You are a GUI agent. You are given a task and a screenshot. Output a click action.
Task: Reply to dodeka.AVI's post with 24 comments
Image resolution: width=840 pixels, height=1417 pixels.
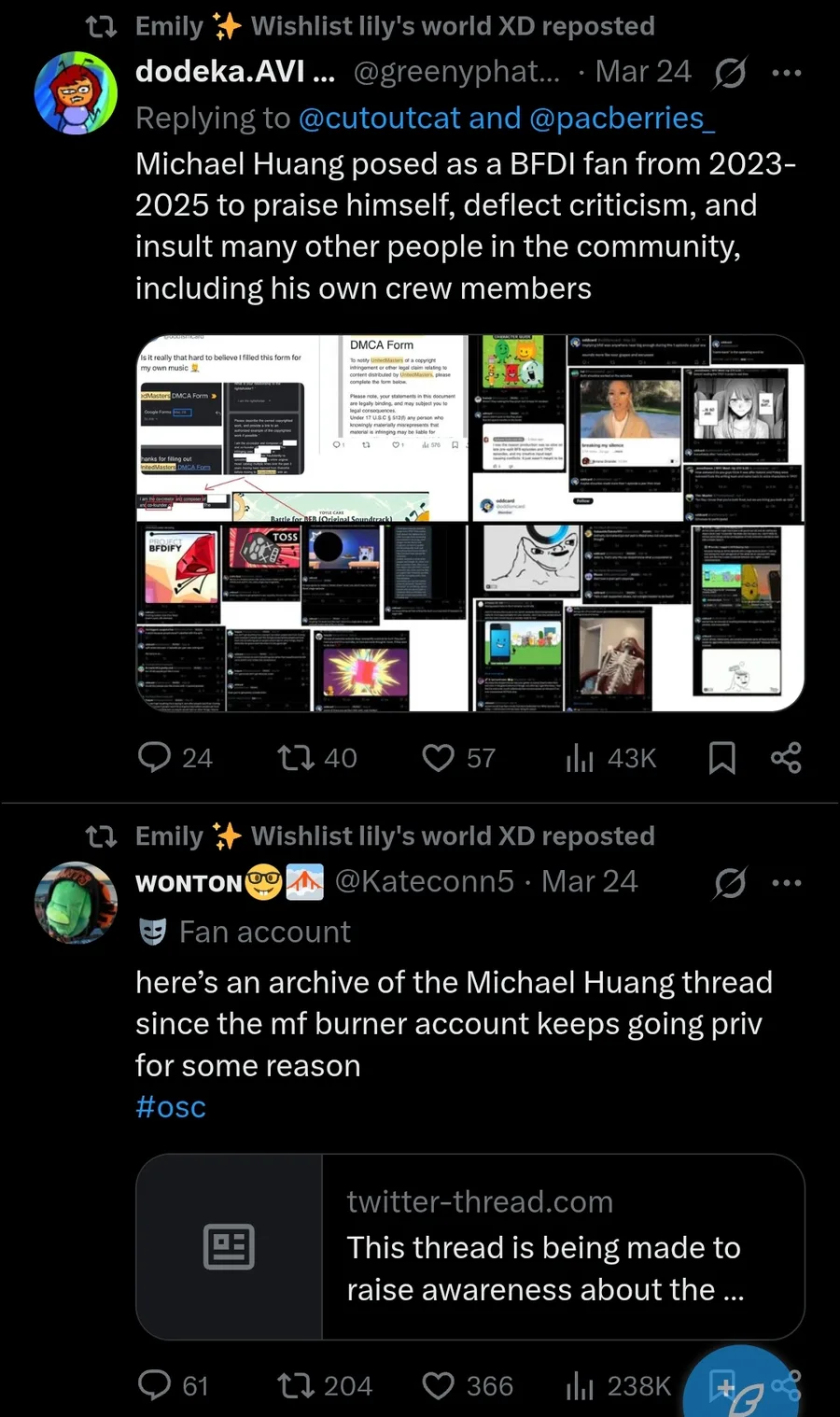tap(175, 757)
